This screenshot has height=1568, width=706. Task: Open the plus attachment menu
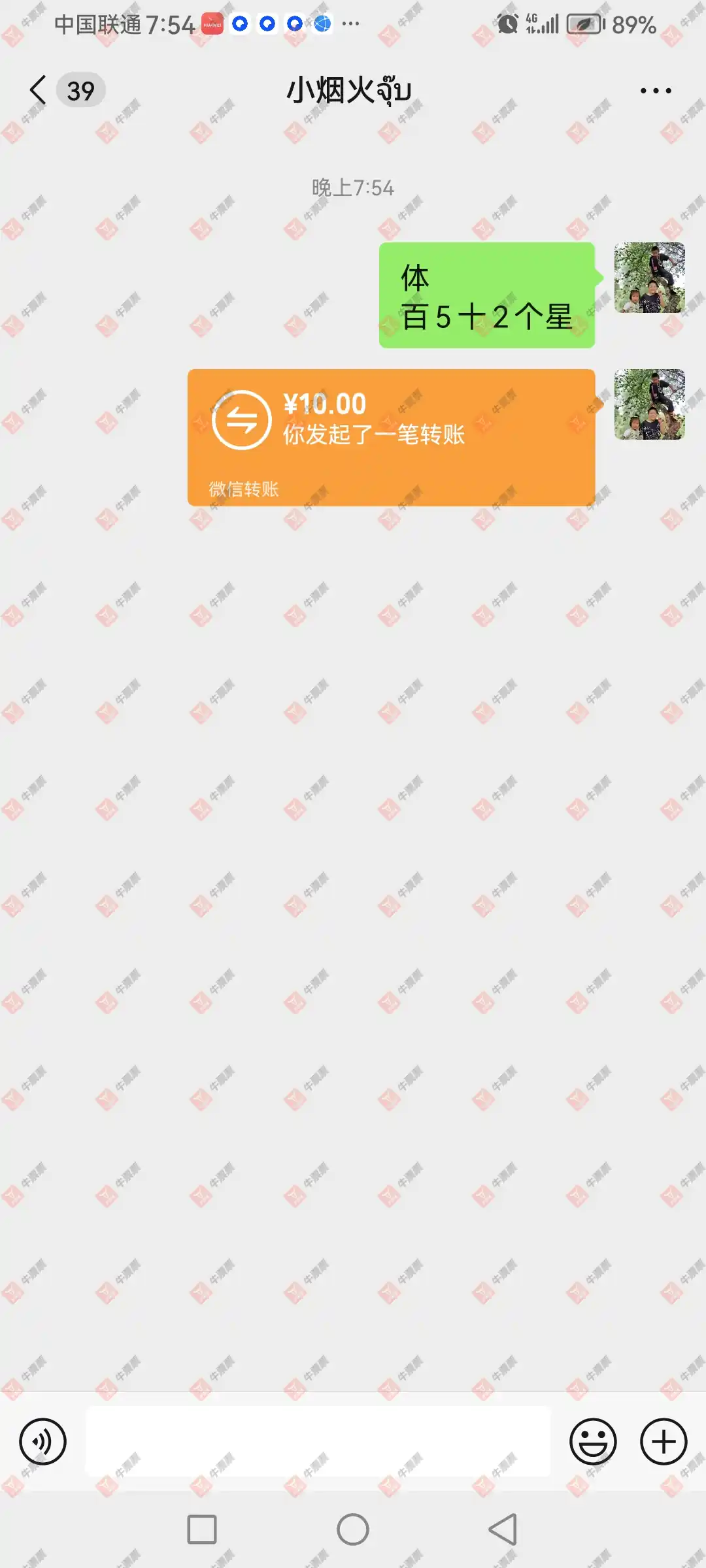(663, 1441)
